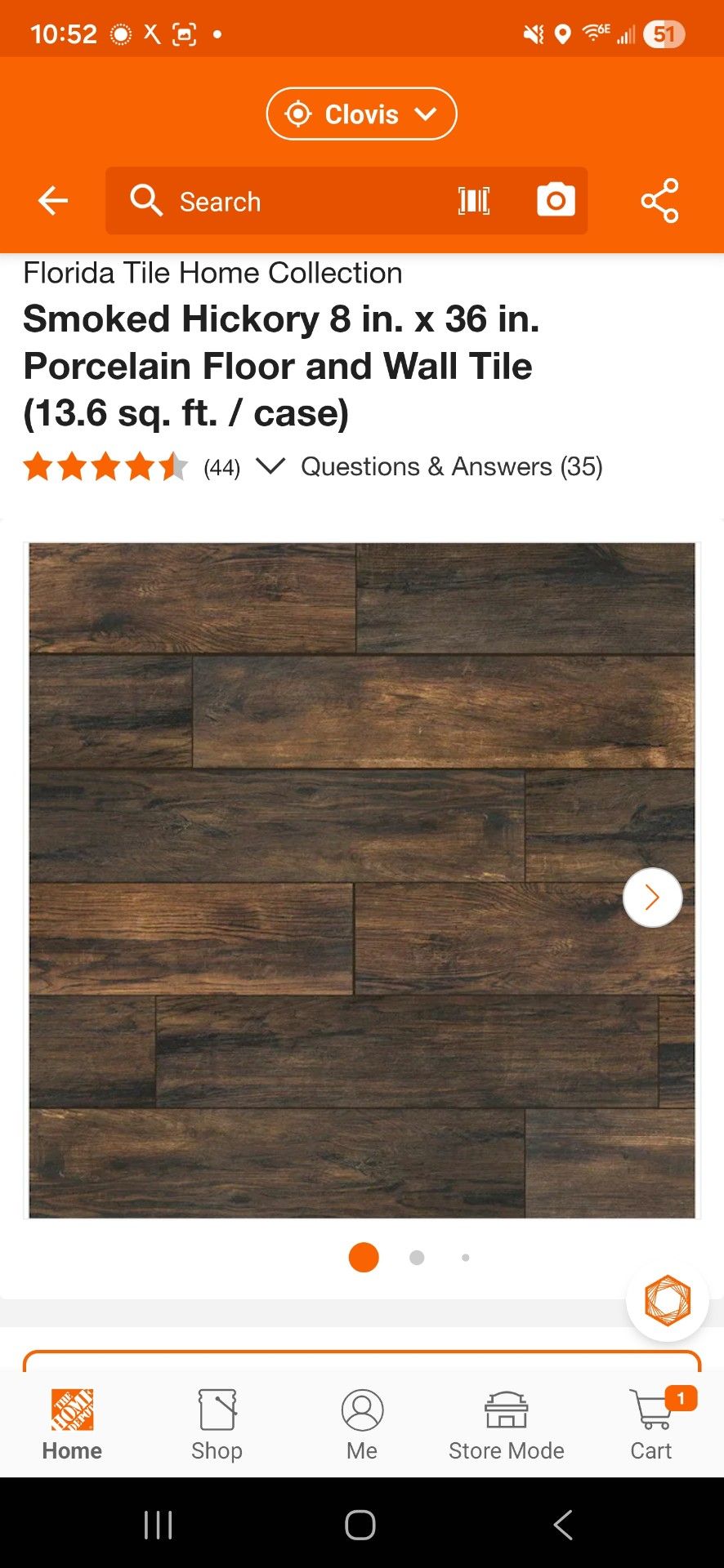This screenshot has height=1568, width=724.
Task: Open the hexagon assistant floating button
Action: click(x=667, y=1300)
